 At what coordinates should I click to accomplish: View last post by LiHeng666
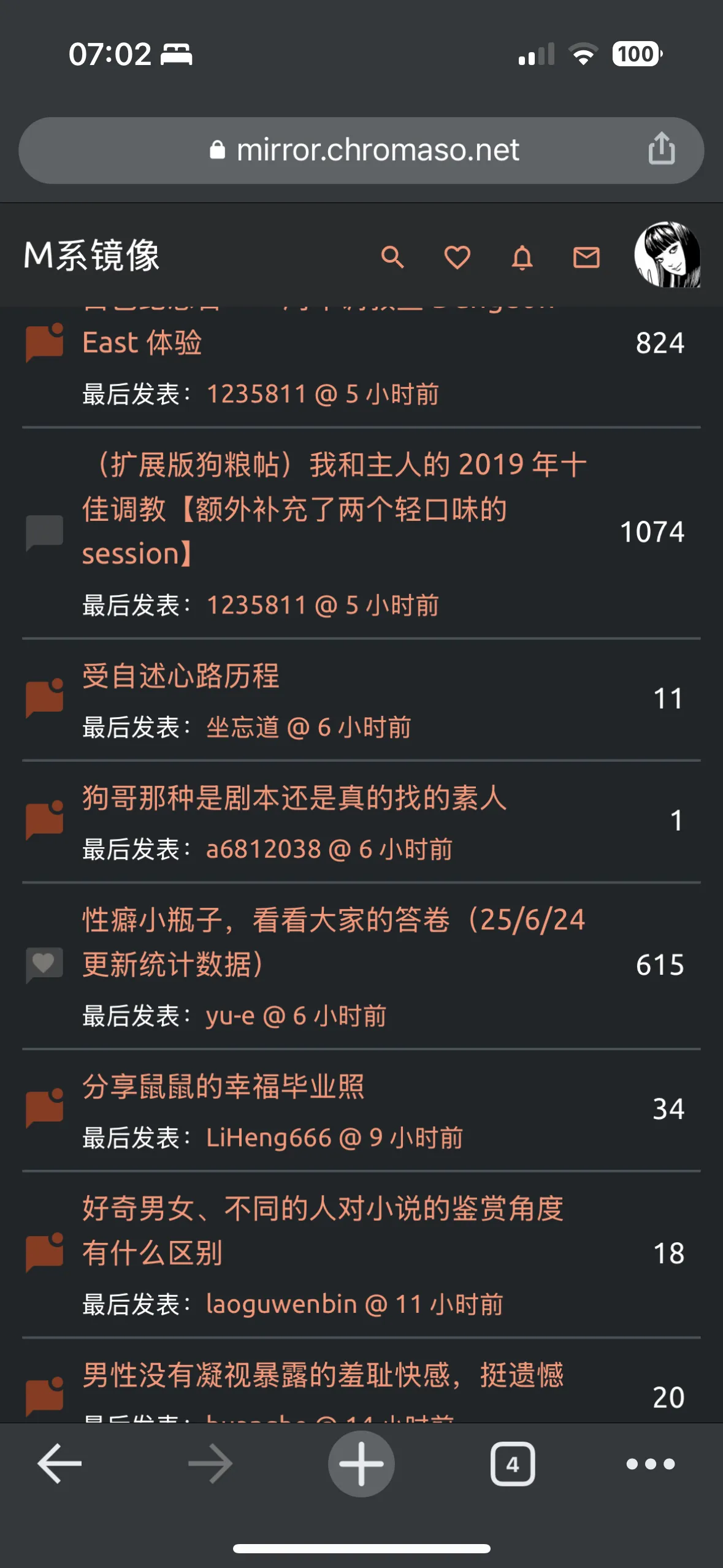coord(334,1138)
